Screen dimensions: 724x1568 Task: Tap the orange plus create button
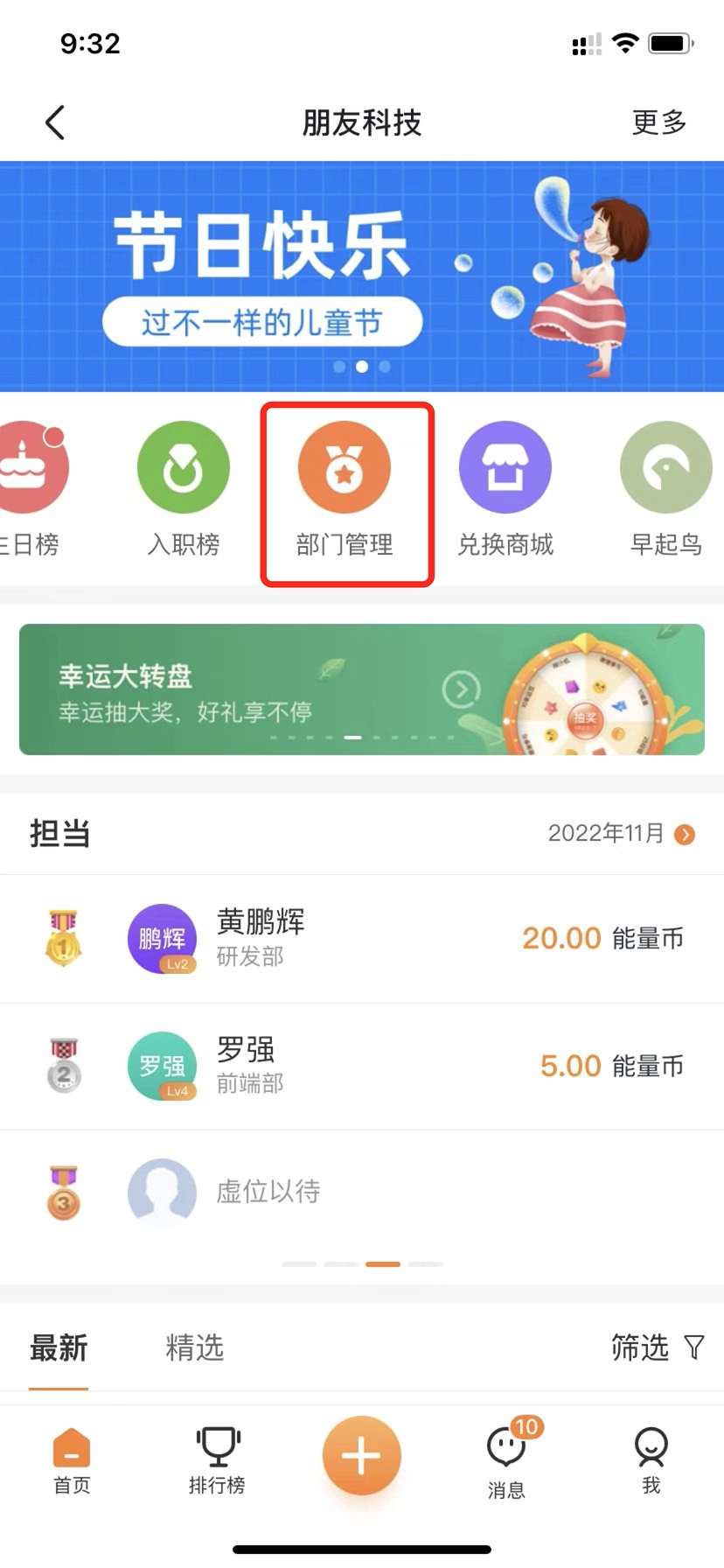[361, 1456]
